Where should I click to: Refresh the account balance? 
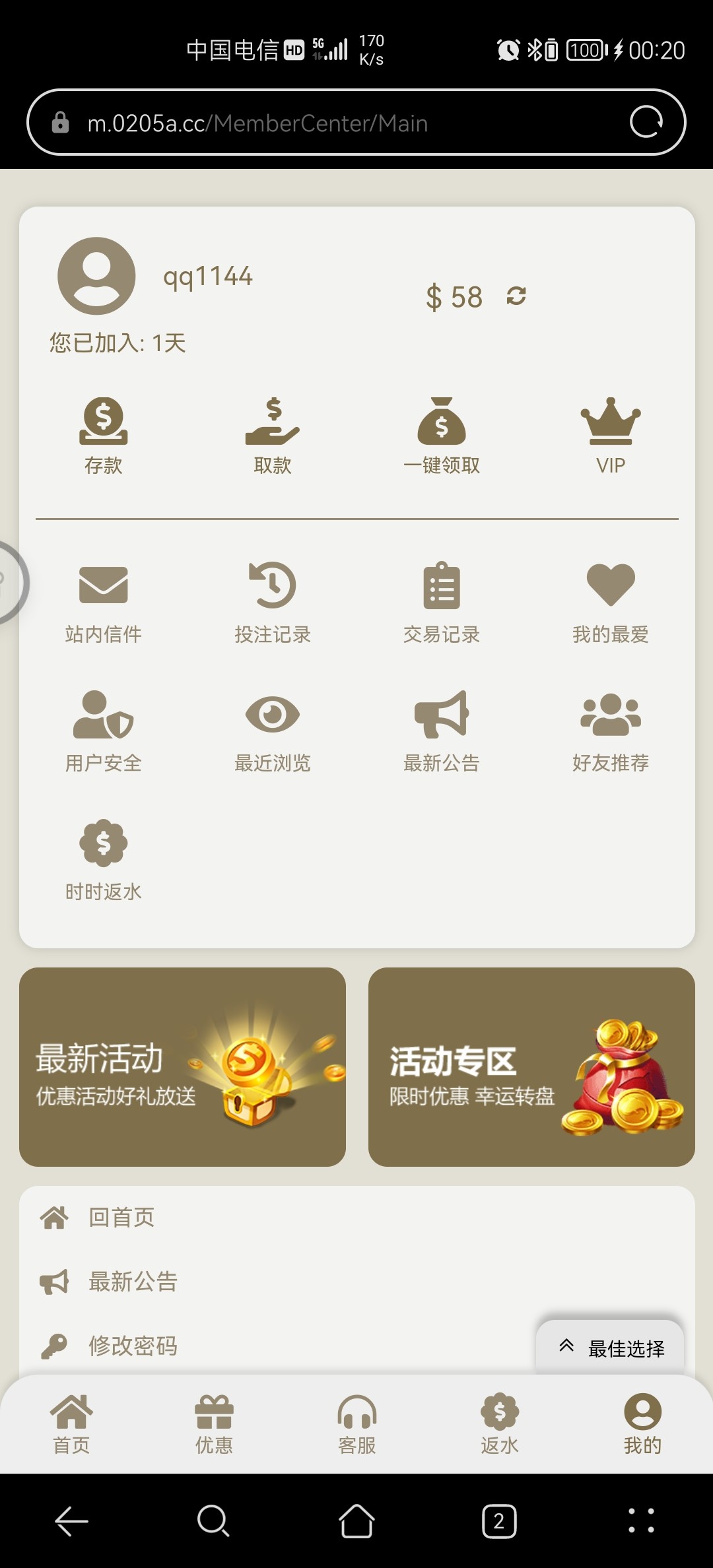[516, 296]
